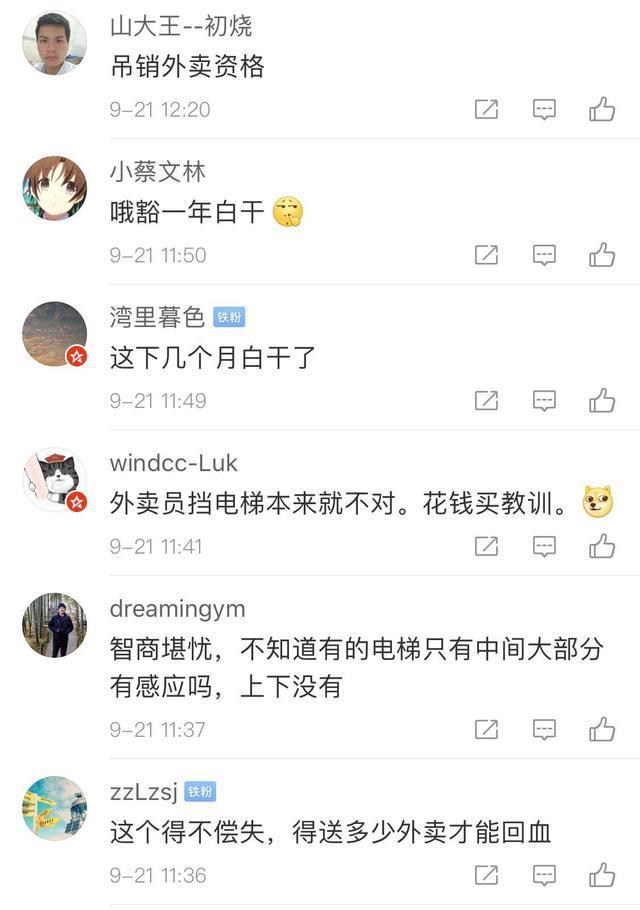
Task: Reply to windcc-Luk's comment
Action: click(x=544, y=546)
